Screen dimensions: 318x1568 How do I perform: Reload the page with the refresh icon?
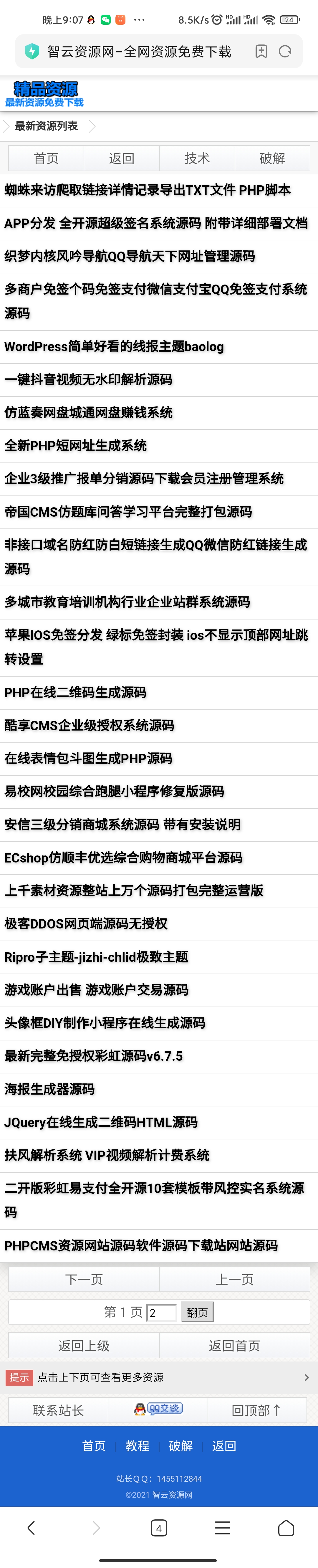point(284,52)
